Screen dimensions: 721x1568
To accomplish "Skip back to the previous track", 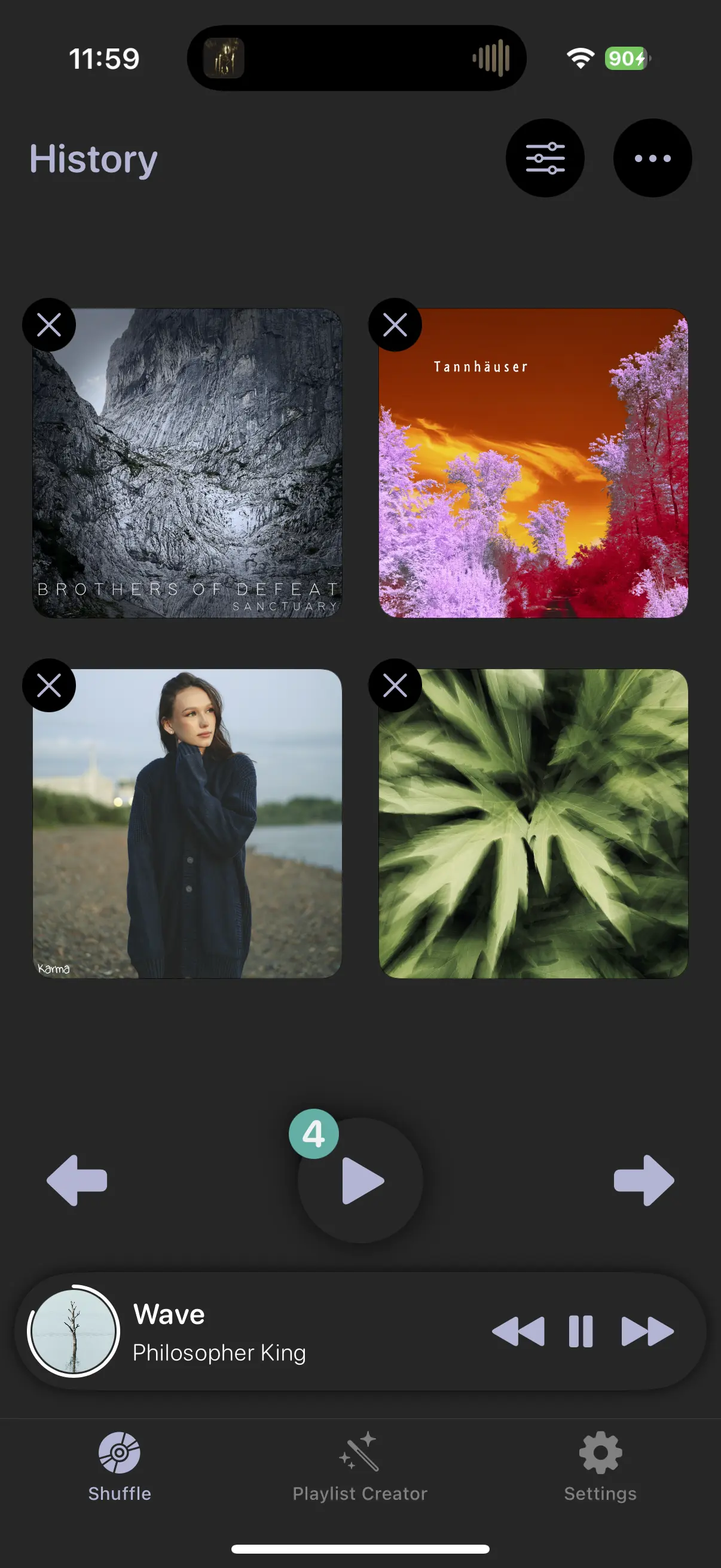I will point(518,1331).
